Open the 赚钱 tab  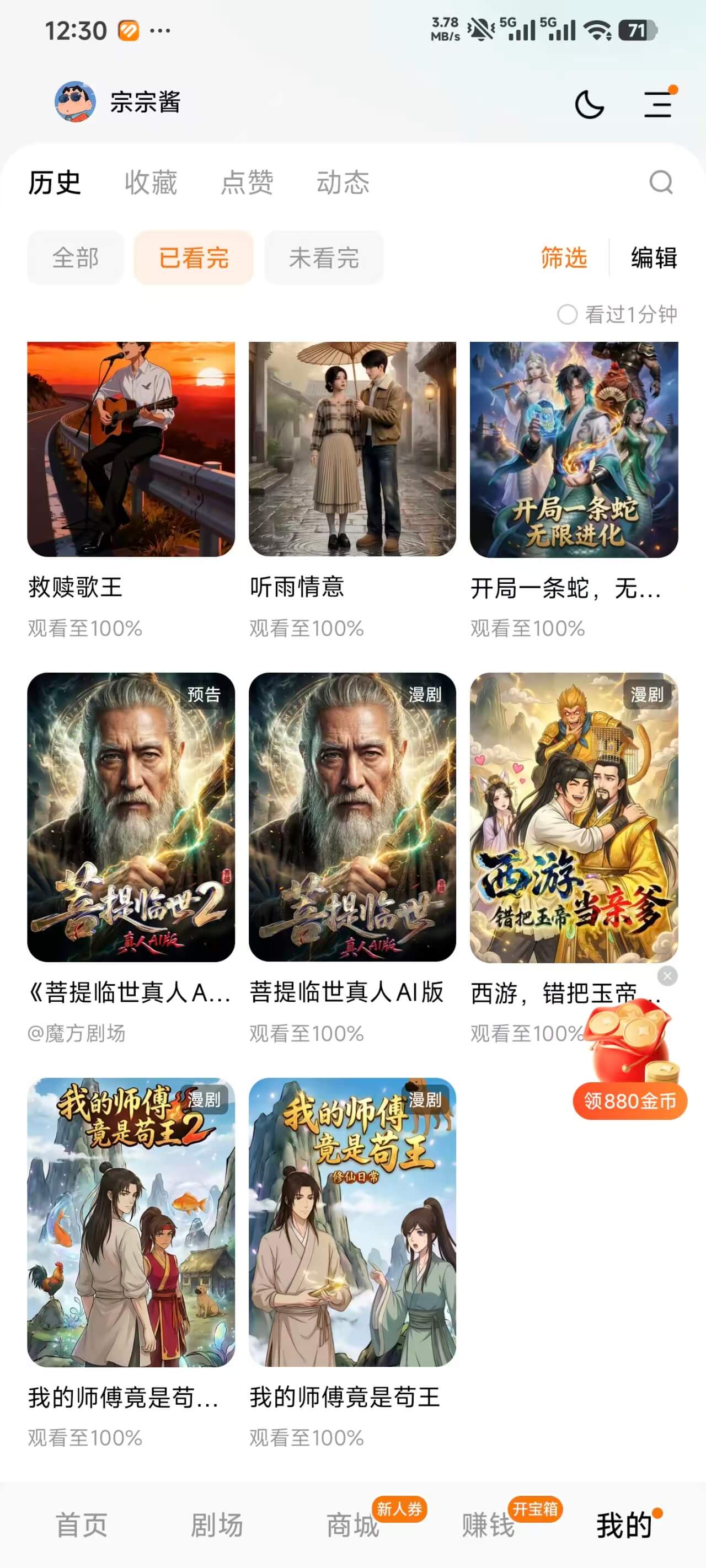pos(488,1524)
